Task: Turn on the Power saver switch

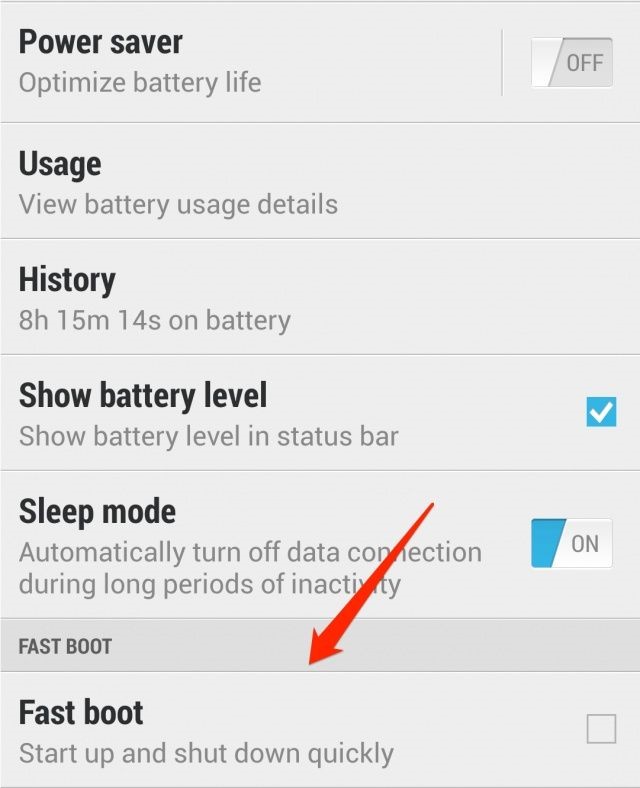Action: point(572,63)
